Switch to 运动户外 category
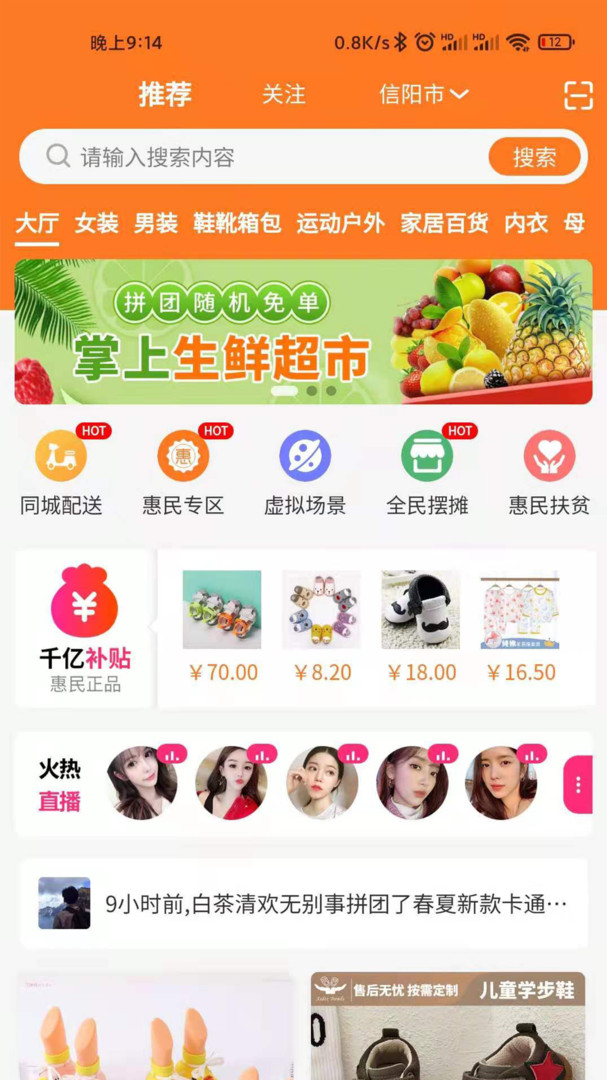607x1080 pixels. point(340,223)
